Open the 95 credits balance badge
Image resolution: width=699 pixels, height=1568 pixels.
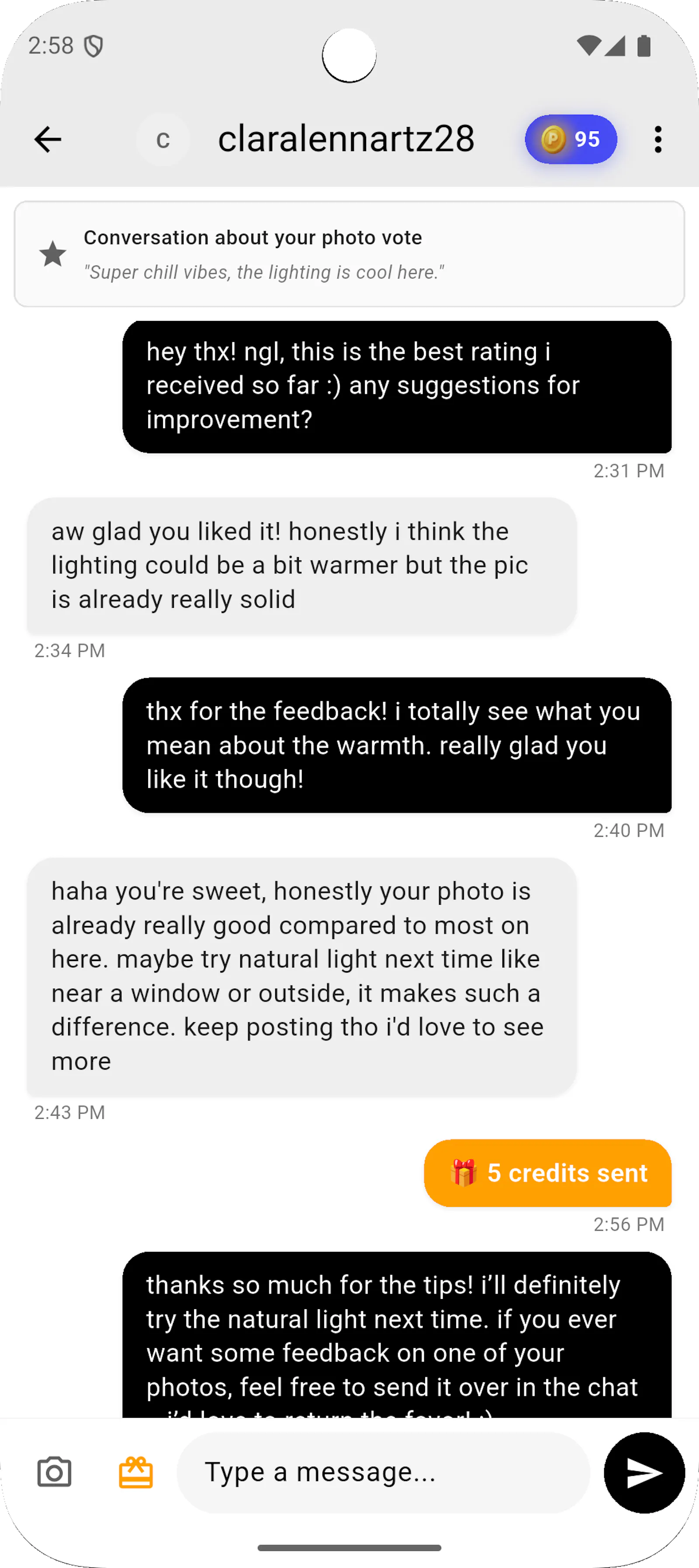coord(571,139)
